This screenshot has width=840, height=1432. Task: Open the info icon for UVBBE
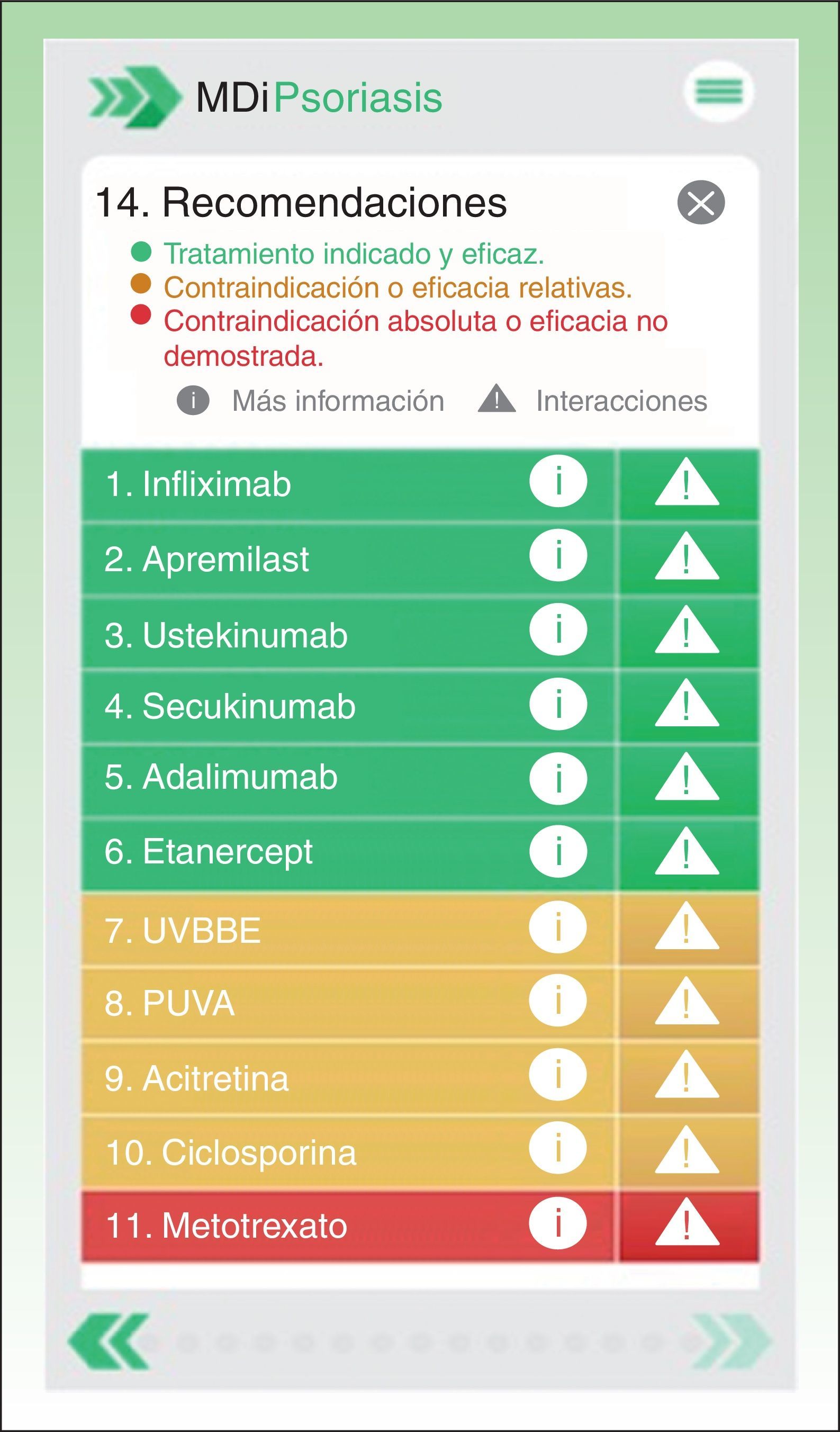point(557,927)
